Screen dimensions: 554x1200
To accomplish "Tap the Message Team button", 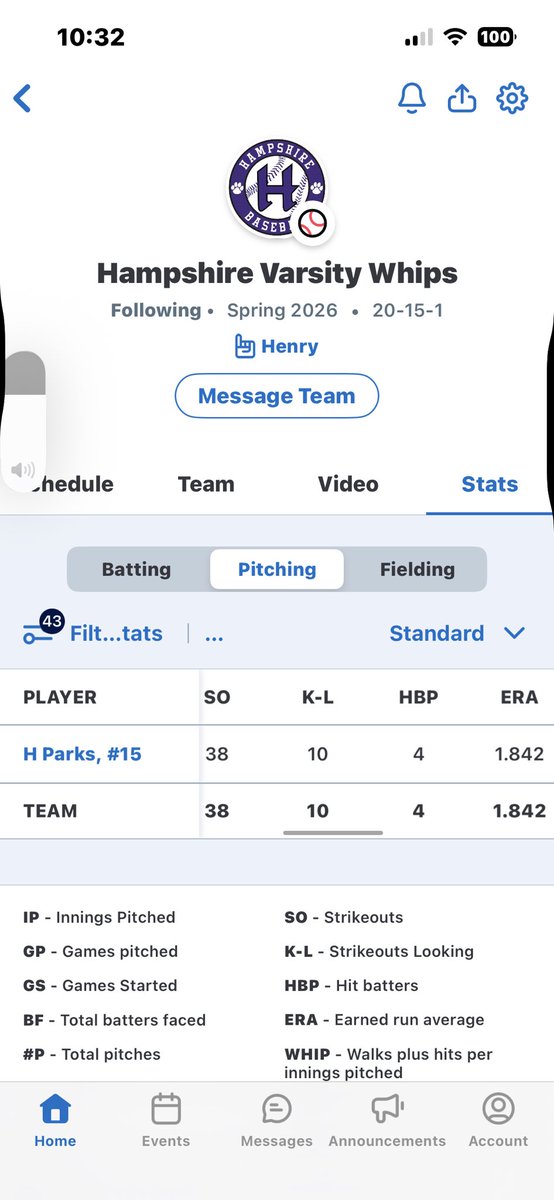I will (x=277, y=396).
